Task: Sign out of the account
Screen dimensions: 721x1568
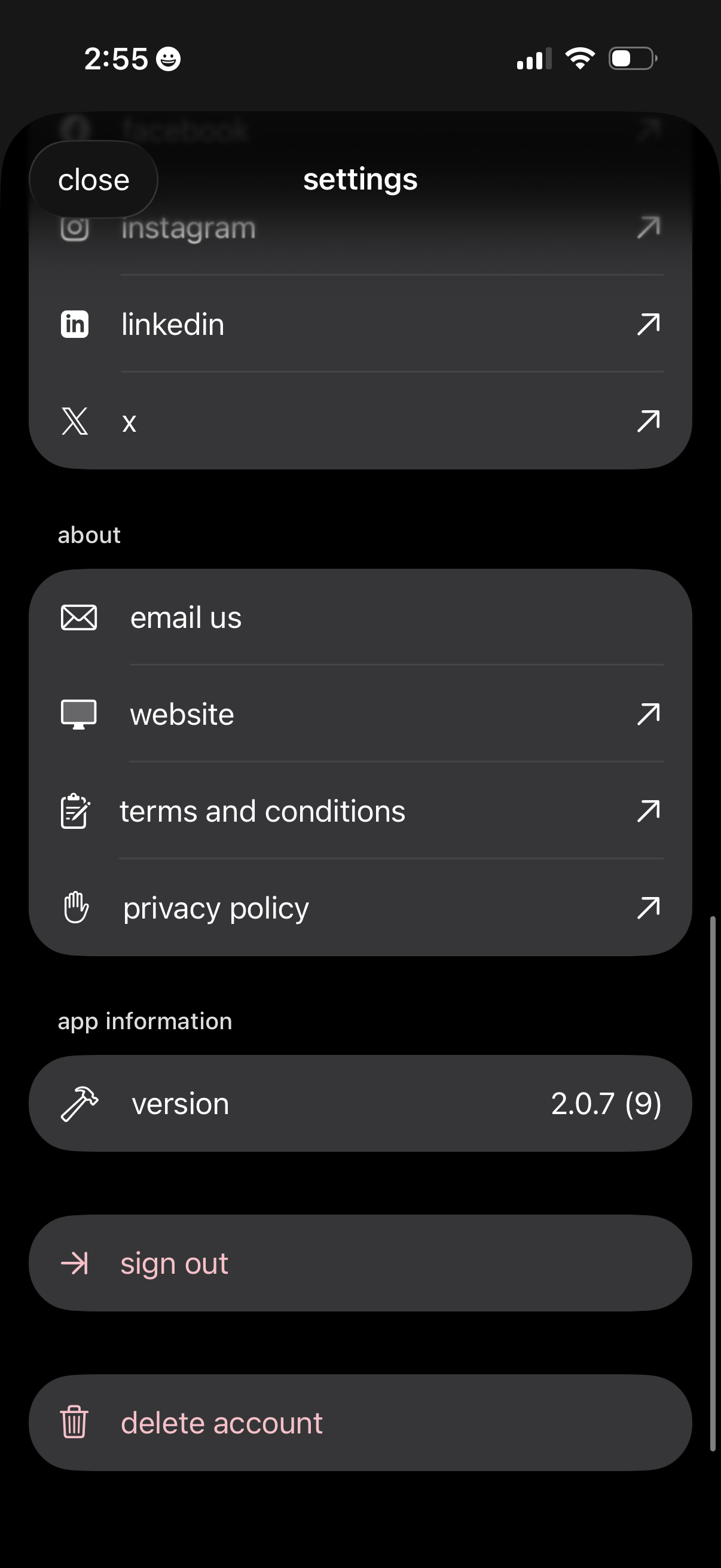Action: [x=360, y=1263]
